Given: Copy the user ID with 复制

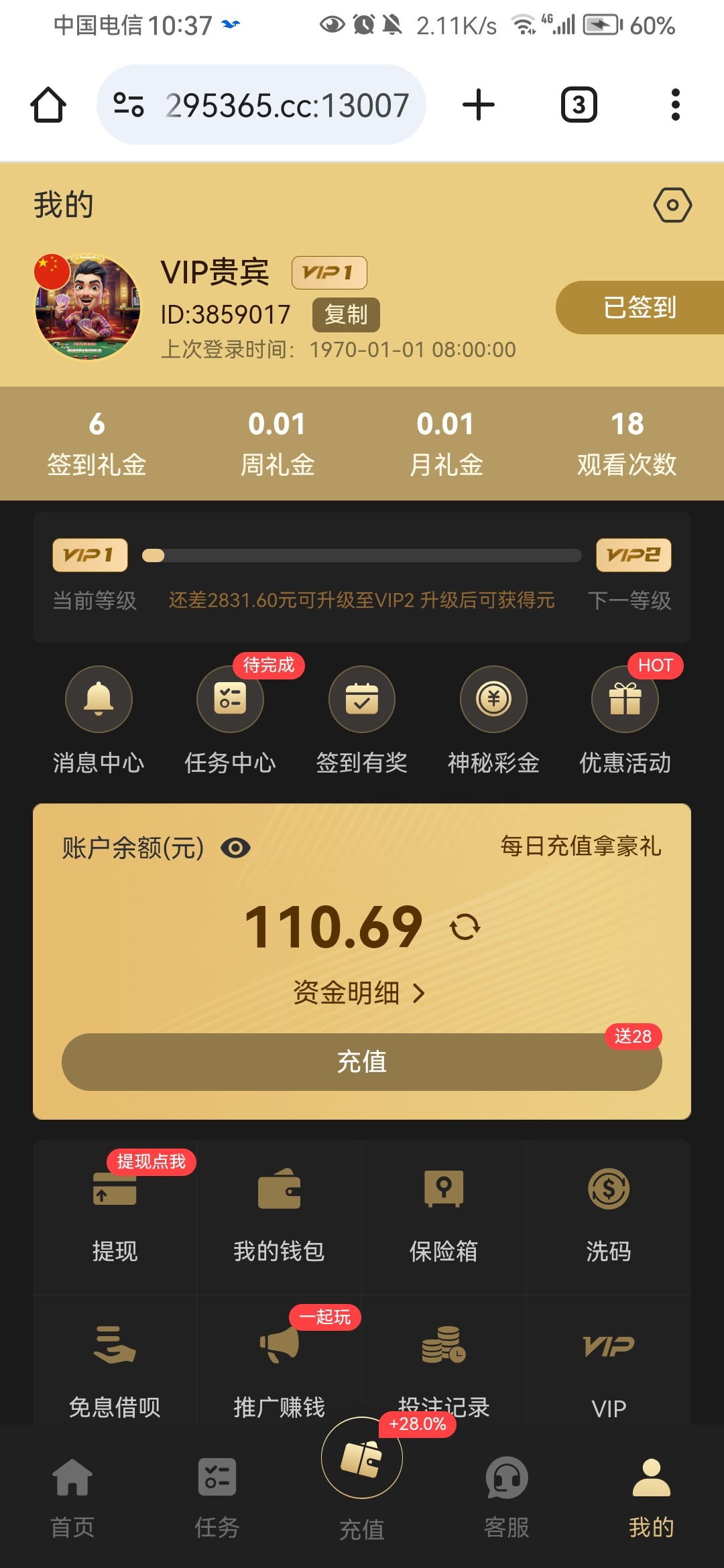Looking at the screenshot, I should (346, 315).
